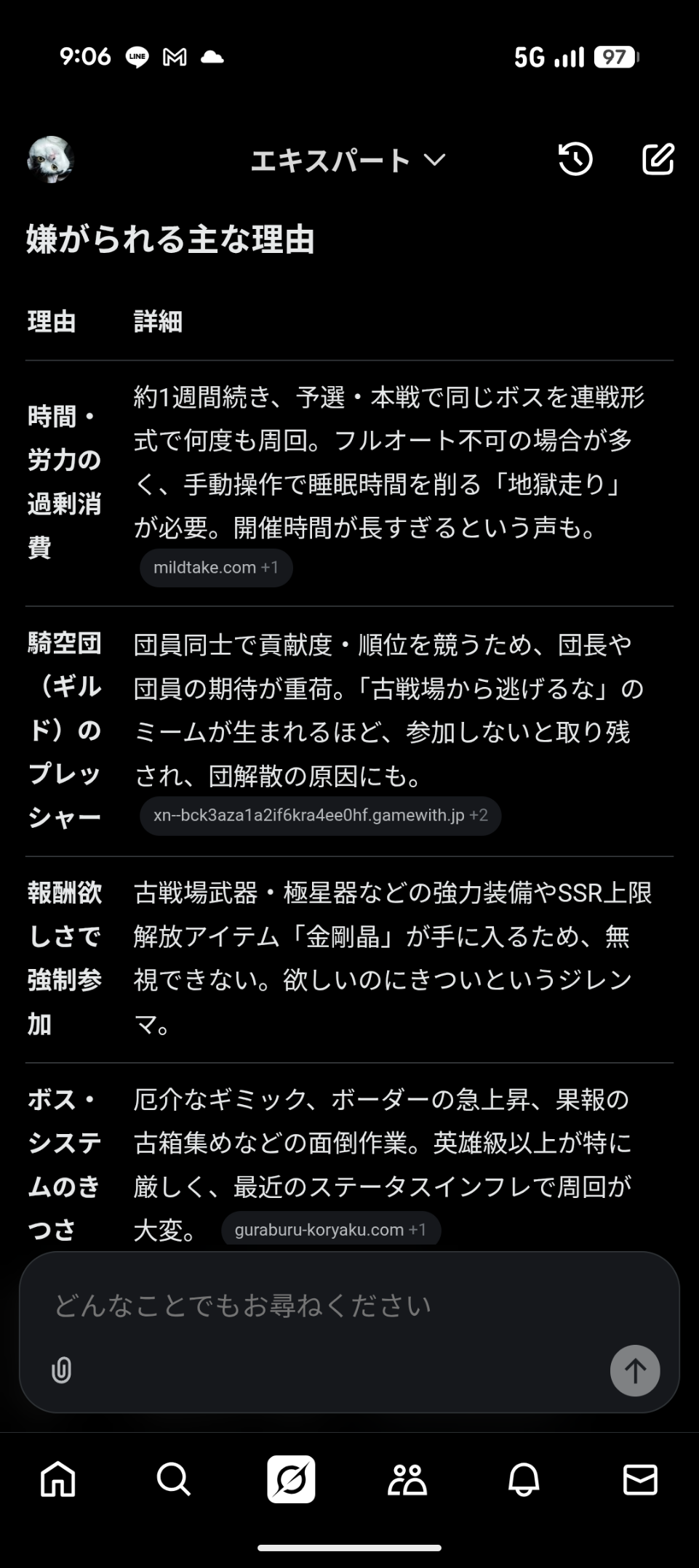The image size is (699, 1568).
Task: Open chat history
Action: point(575,159)
